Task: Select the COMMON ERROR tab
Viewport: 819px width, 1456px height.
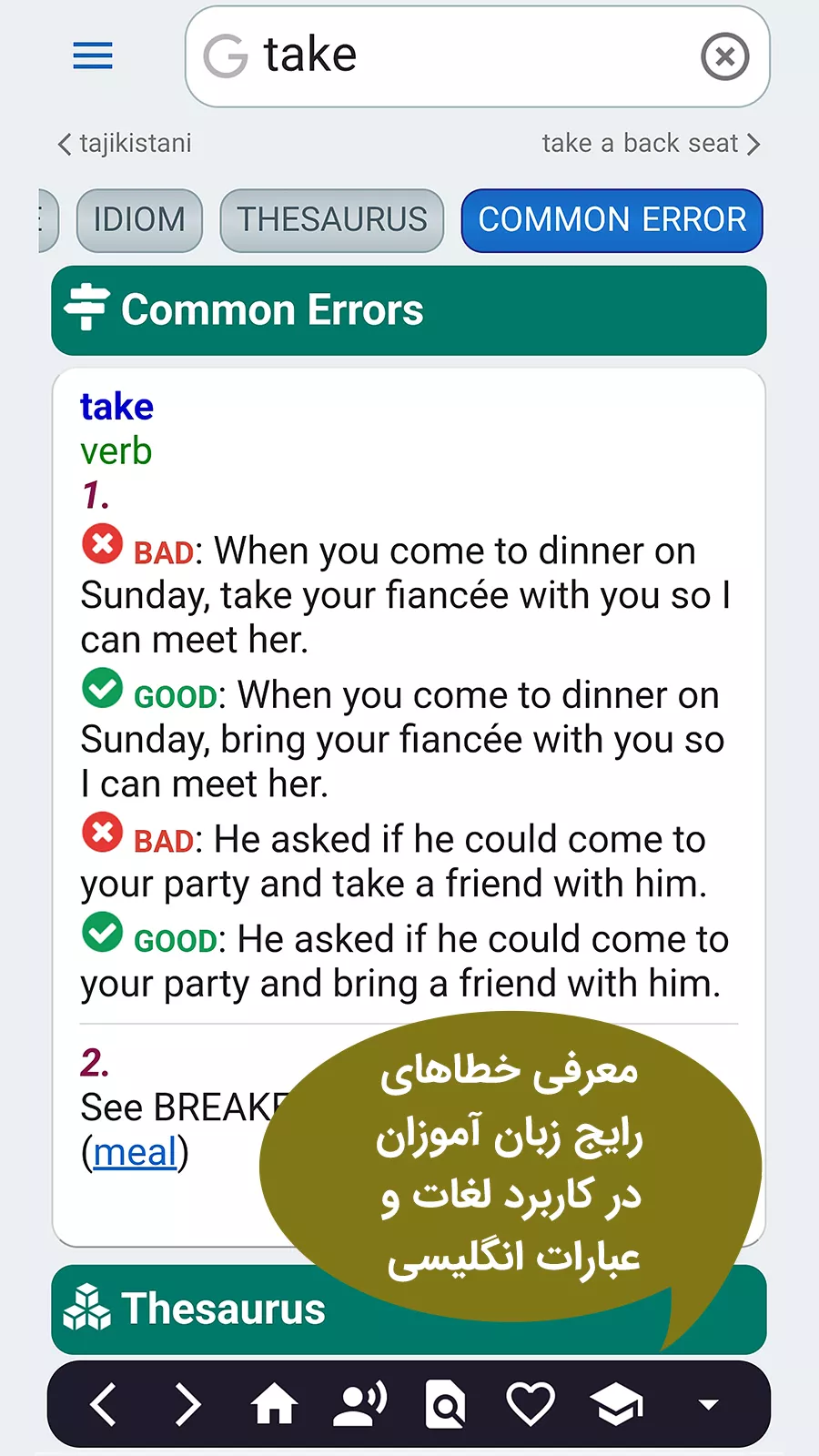Action: tap(612, 220)
